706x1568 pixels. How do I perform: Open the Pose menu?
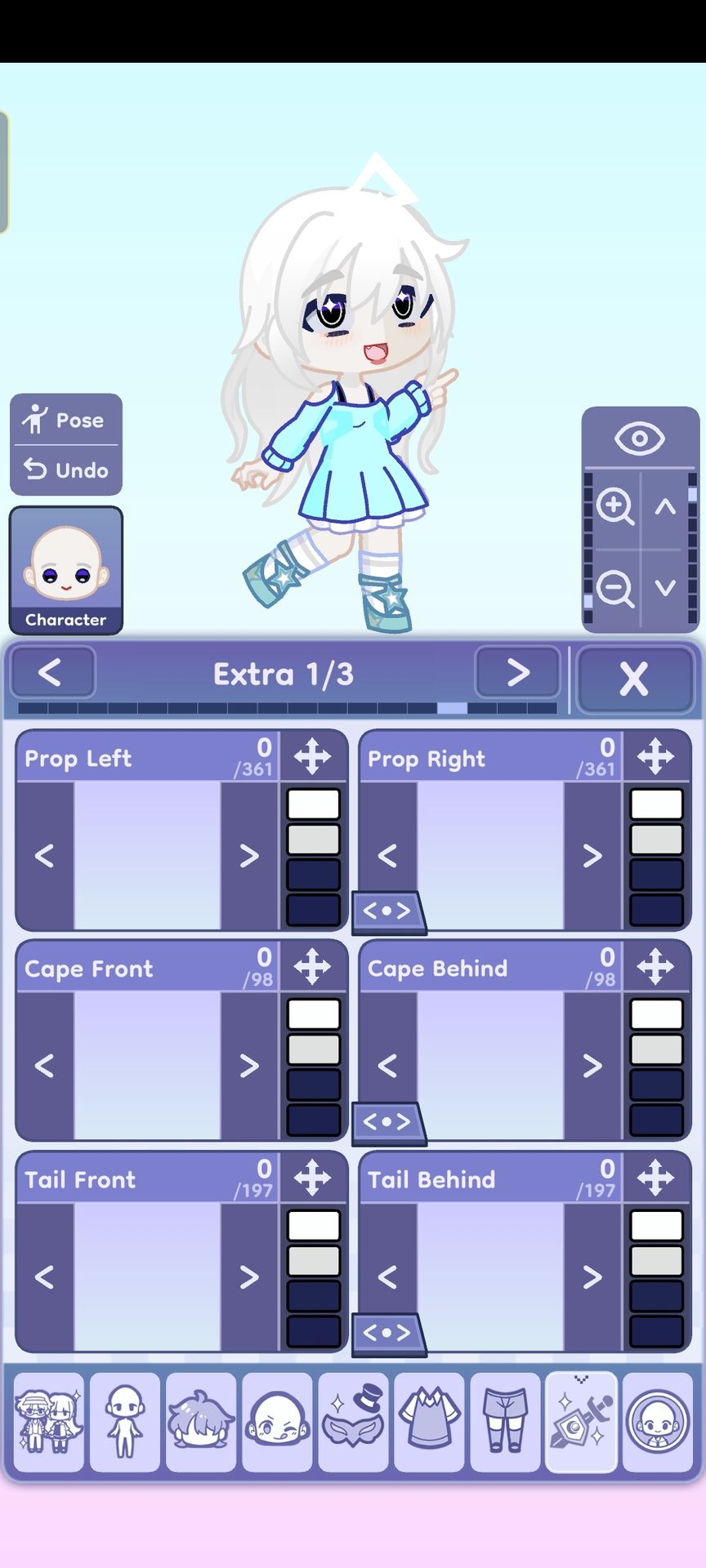65,420
